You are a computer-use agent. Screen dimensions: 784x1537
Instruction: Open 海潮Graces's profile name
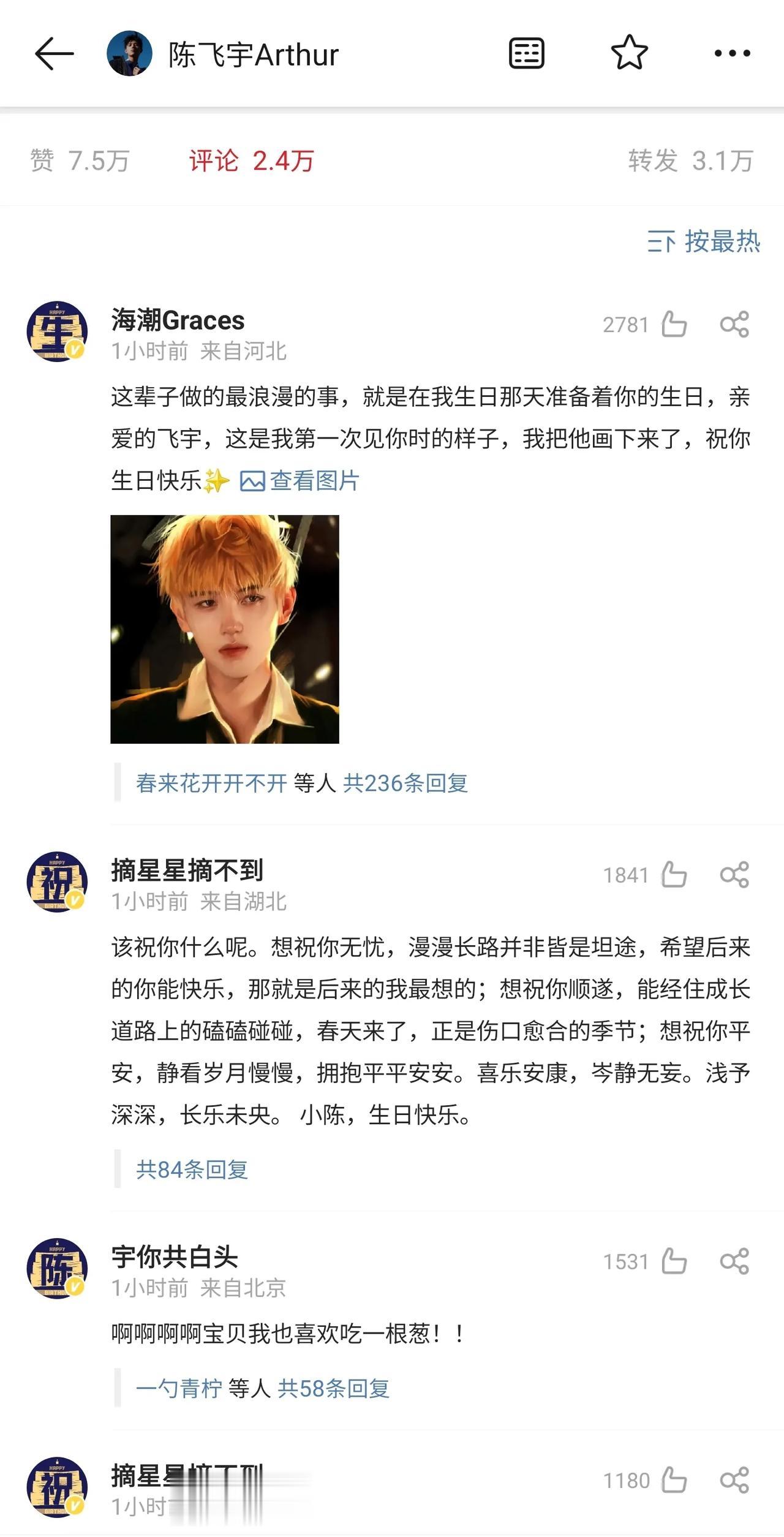point(178,320)
